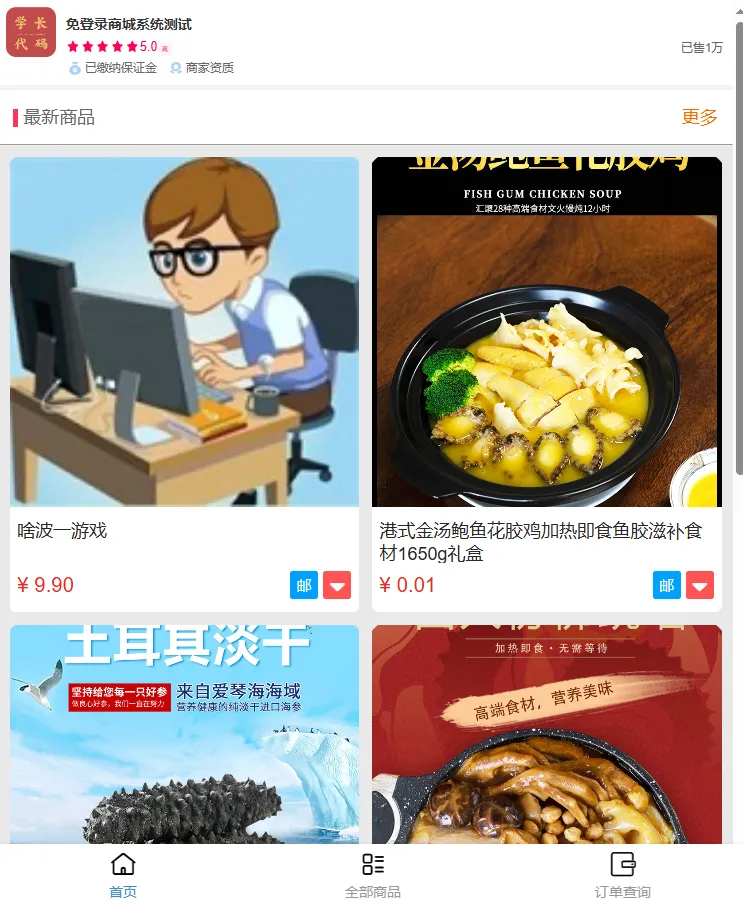743x905 pixels.
Task: Open the 免登录商城系统测试 shop logo
Action: pyautogui.click(x=31, y=32)
